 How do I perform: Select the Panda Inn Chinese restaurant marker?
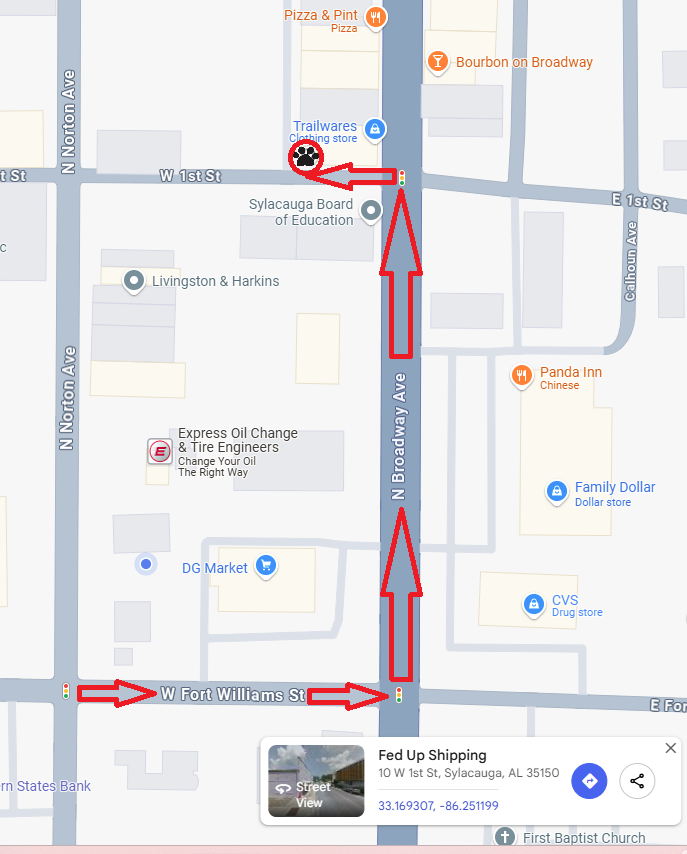[x=521, y=376]
